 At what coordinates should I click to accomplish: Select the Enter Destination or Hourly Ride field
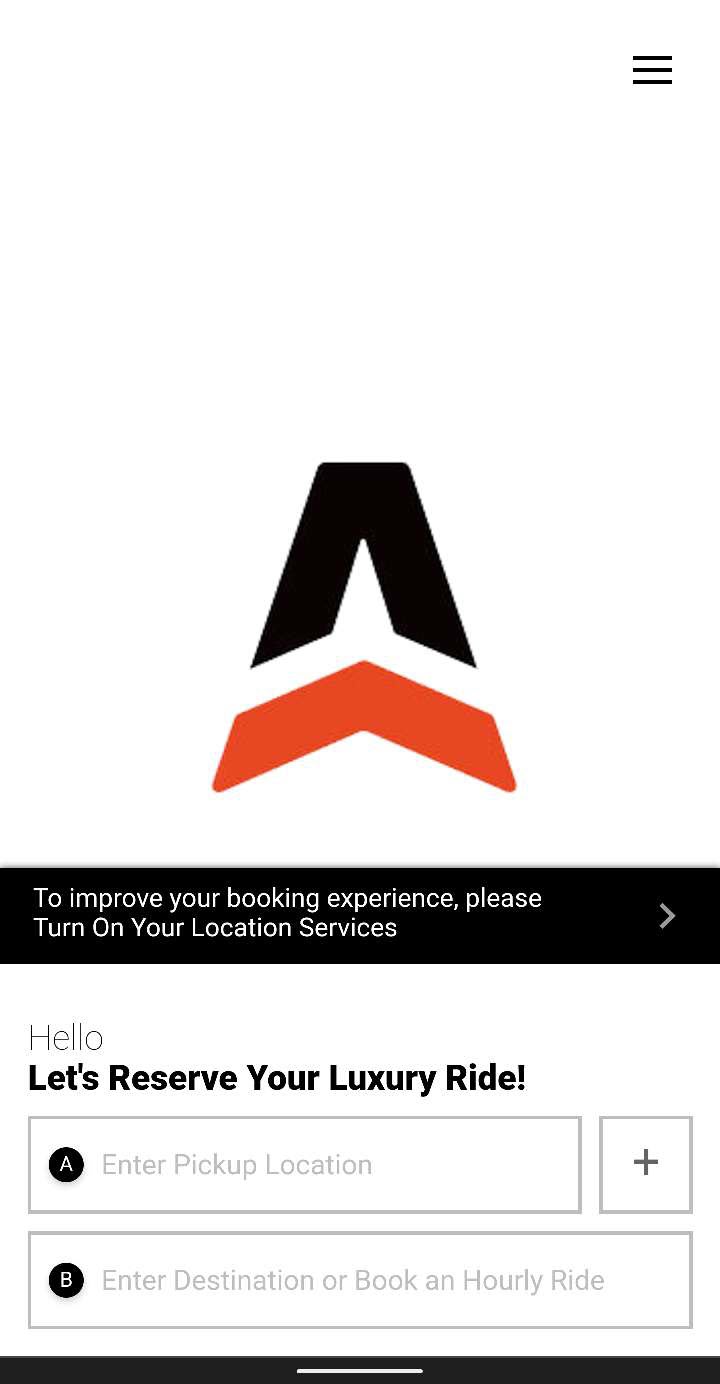point(360,1280)
